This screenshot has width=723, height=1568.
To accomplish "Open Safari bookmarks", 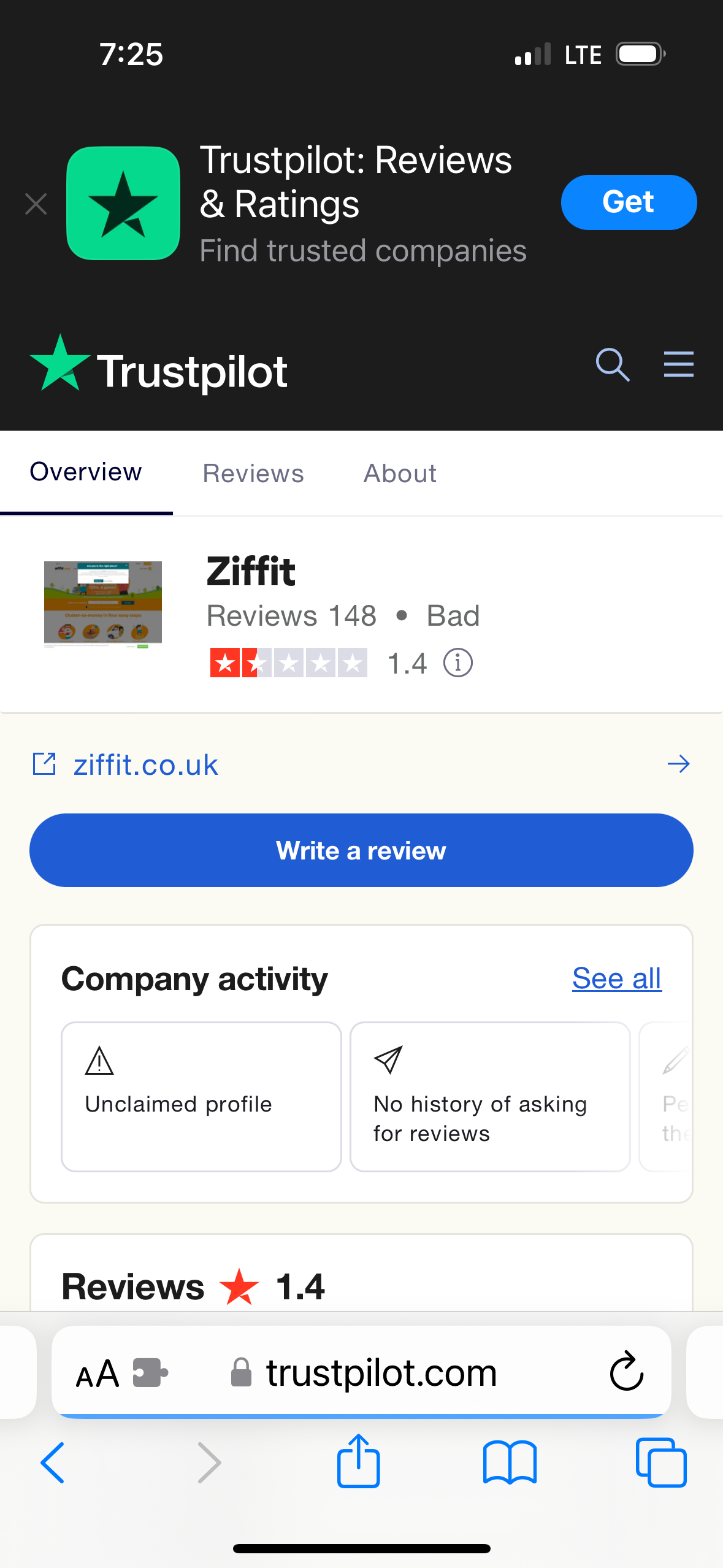I will pos(510,1462).
